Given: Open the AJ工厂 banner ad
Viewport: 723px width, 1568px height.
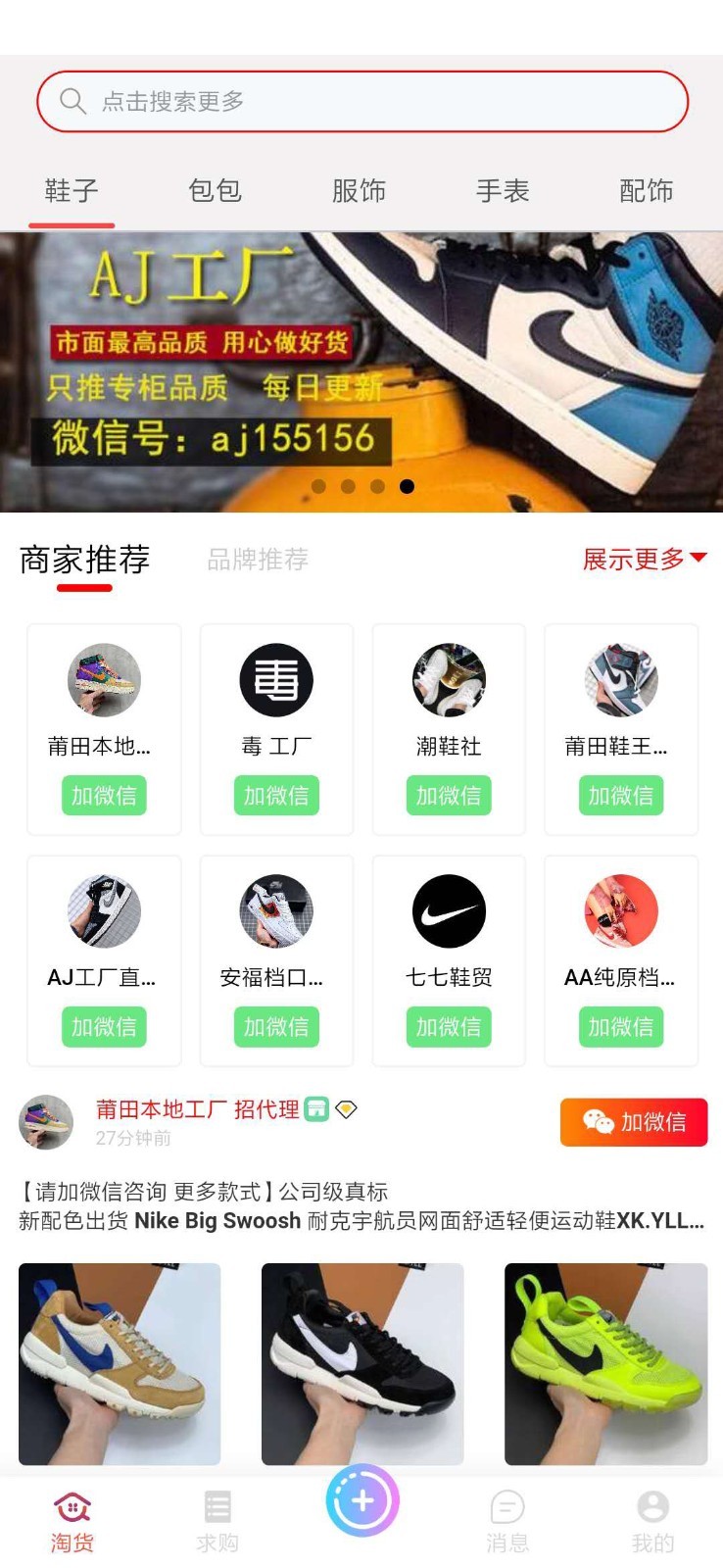Looking at the screenshot, I should tap(361, 372).
